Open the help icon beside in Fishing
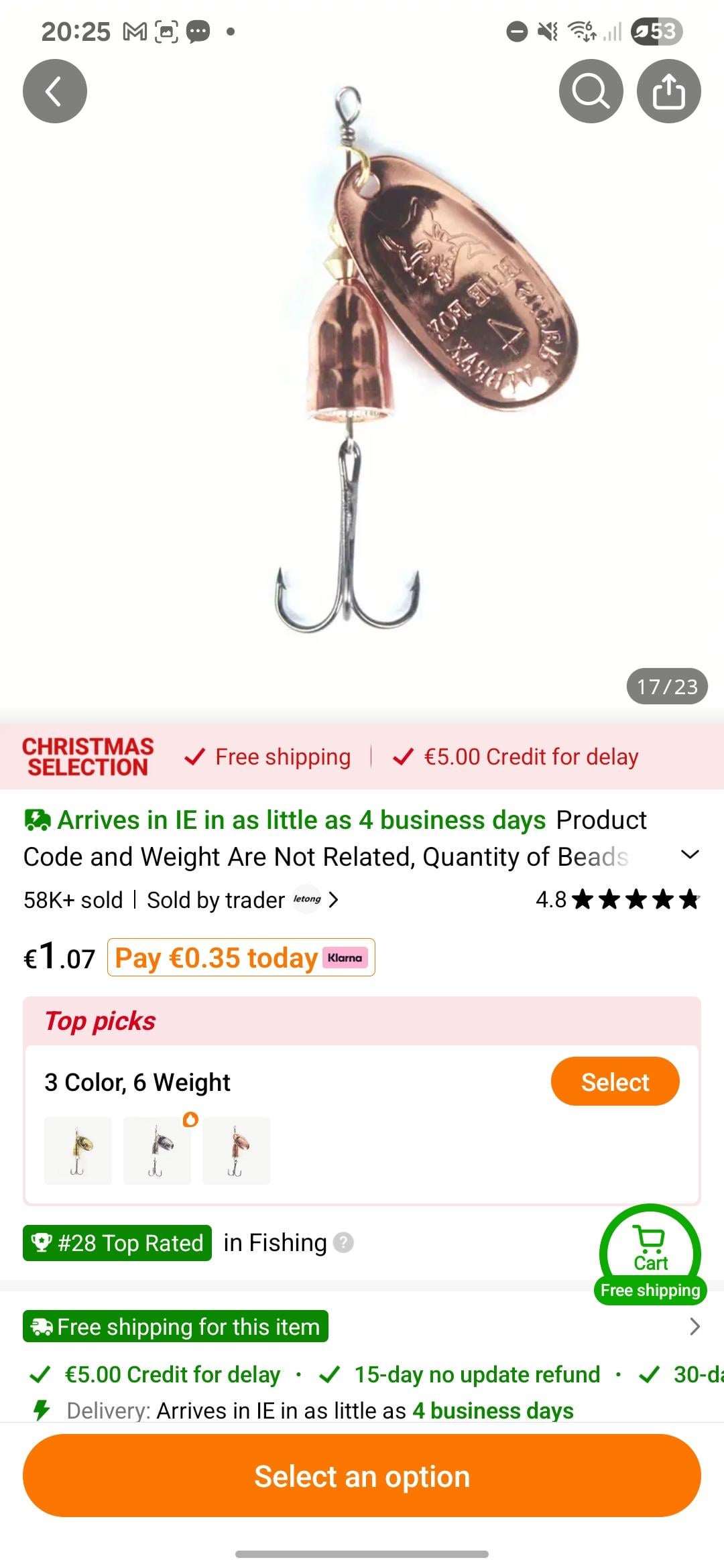 343,1243
